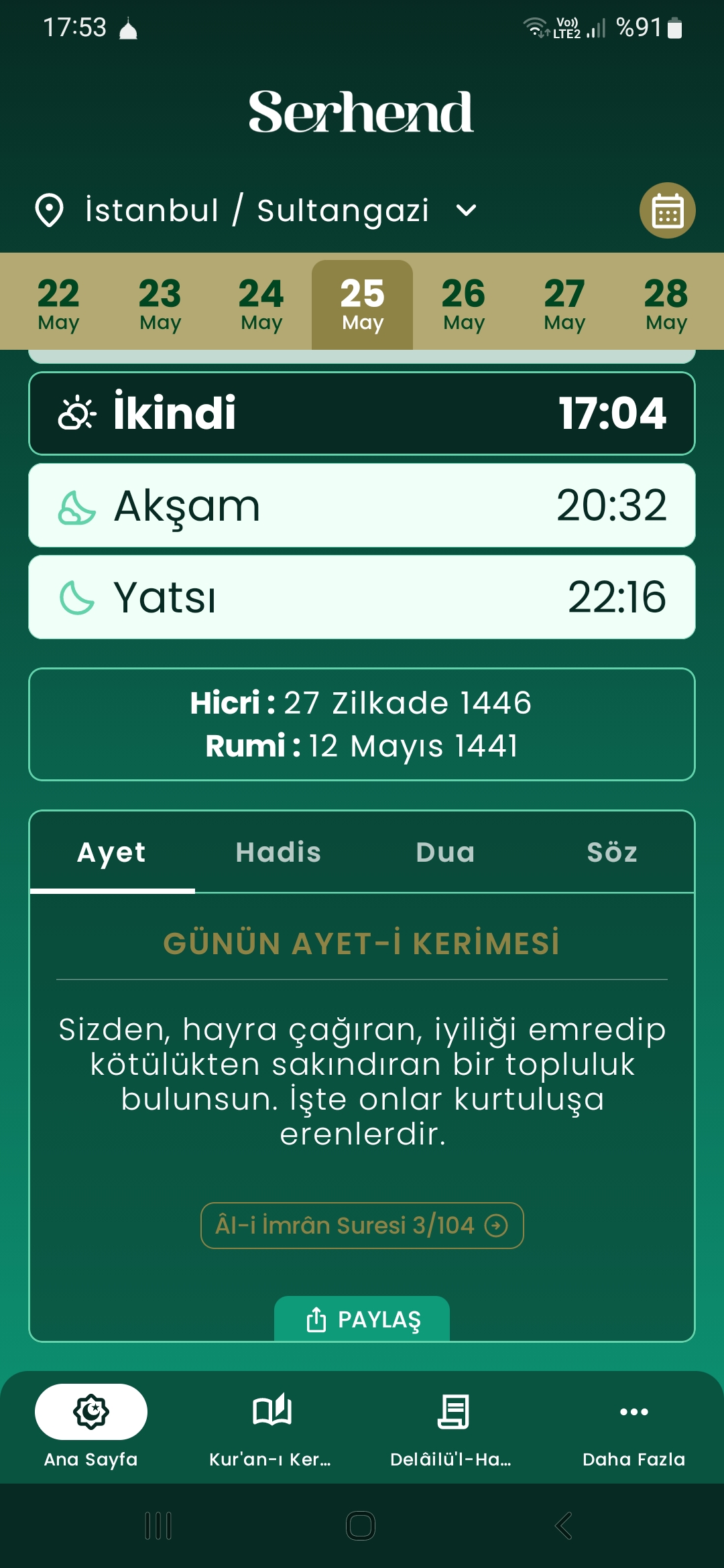Switch to the Söz tab
Viewport: 724px width, 1568px height.
tap(612, 852)
